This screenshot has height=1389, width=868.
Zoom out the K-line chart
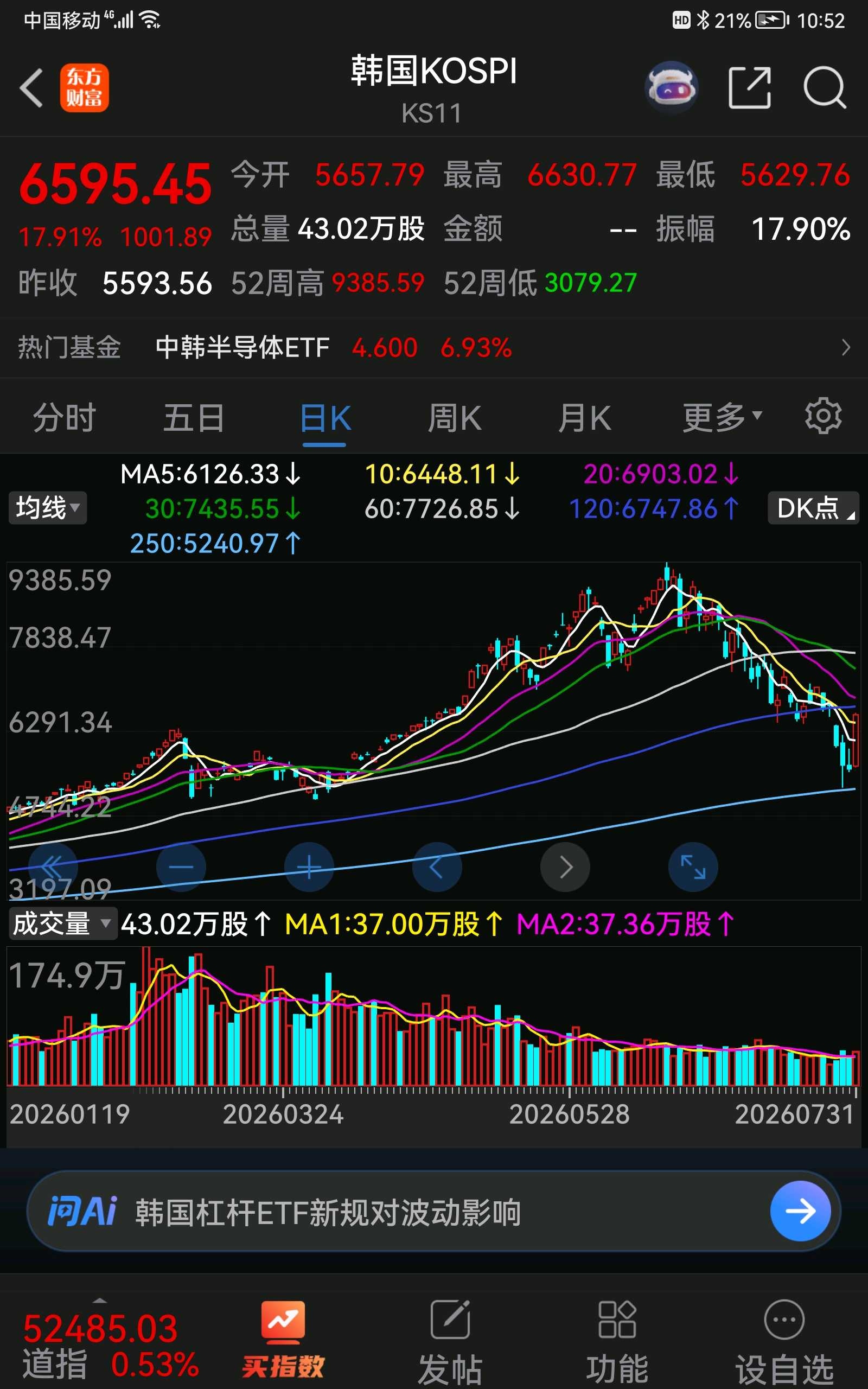coord(181,866)
